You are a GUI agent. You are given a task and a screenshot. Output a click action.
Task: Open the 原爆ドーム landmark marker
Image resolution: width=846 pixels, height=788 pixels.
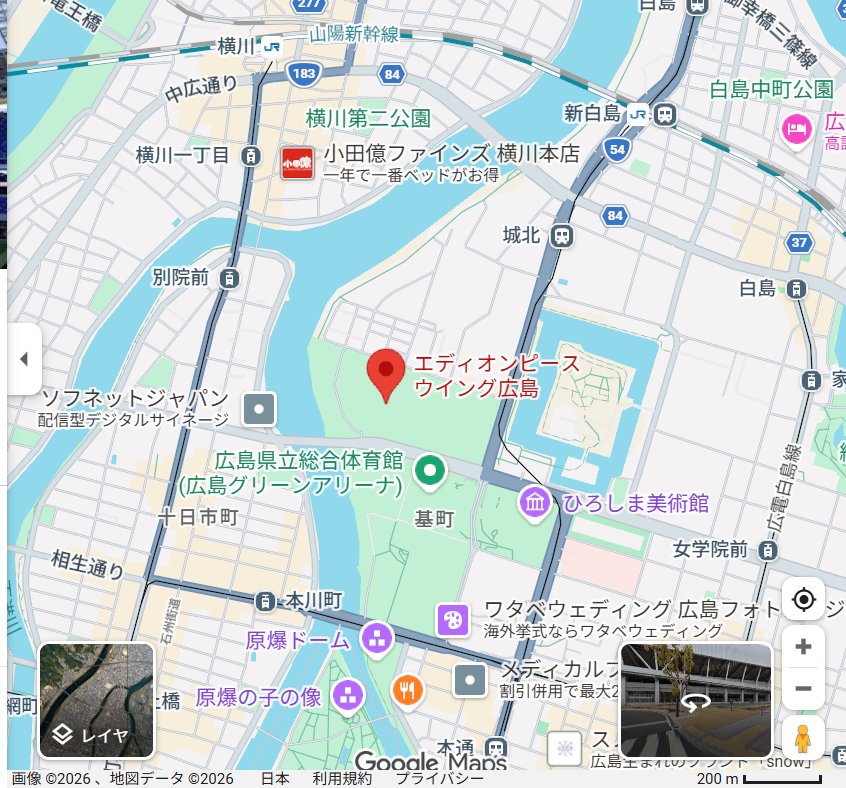[x=377, y=638]
